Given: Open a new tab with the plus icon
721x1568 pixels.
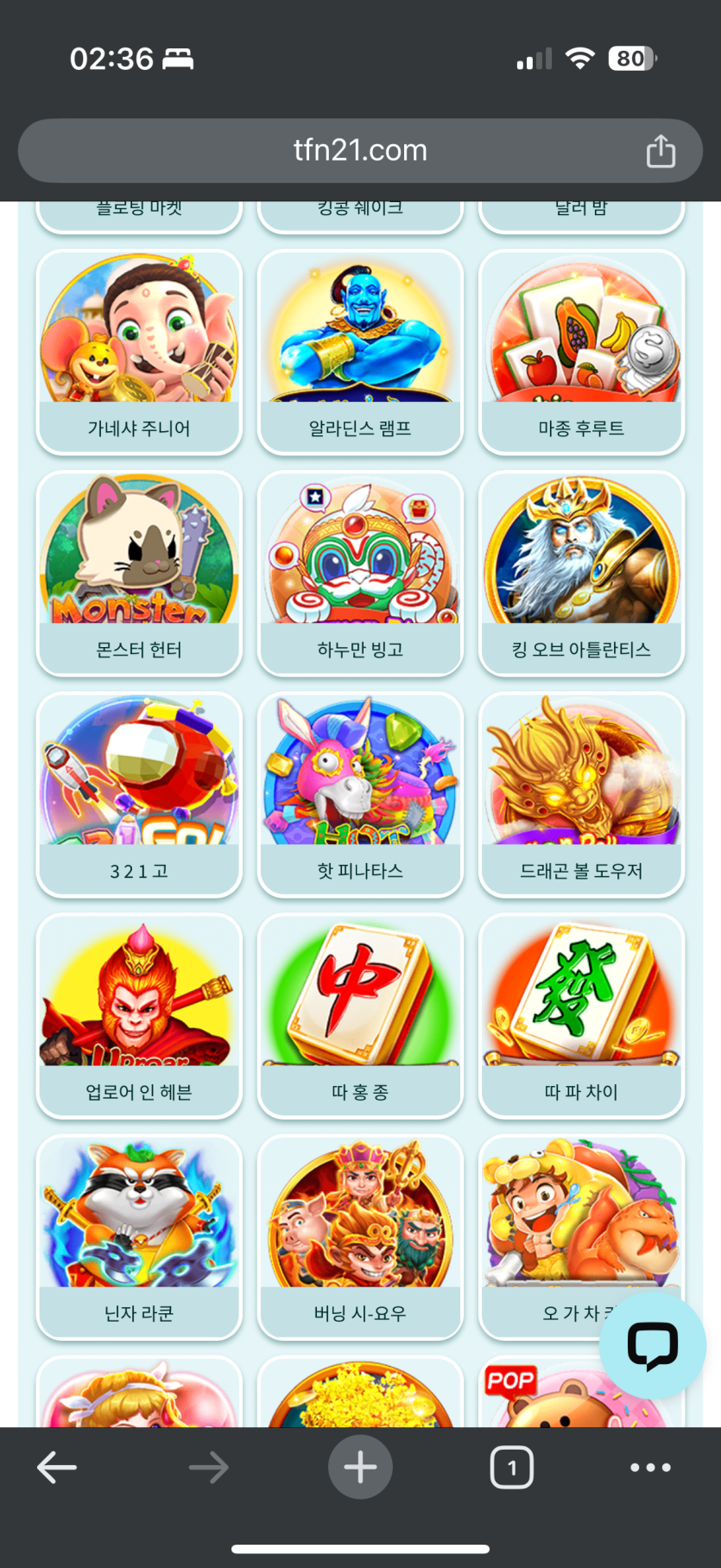Looking at the screenshot, I should tap(360, 1466).
